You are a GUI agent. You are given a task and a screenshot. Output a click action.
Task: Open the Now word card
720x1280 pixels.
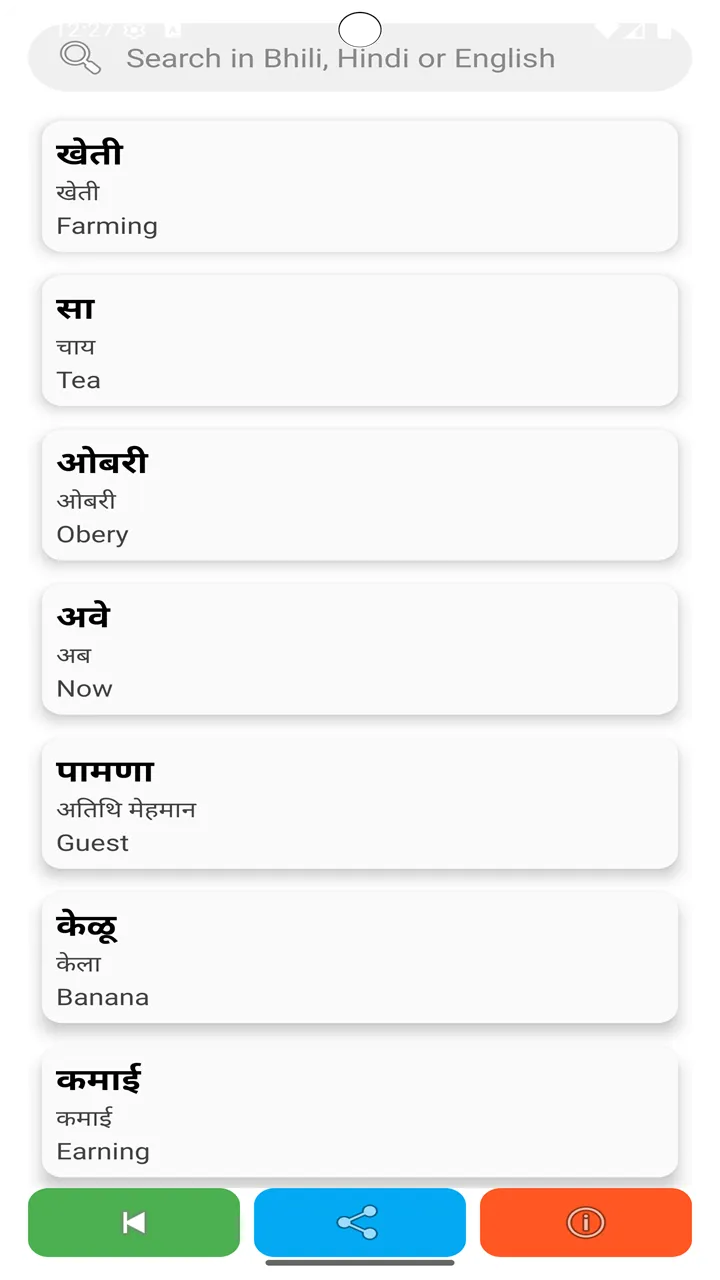click(x=360, y=649)
